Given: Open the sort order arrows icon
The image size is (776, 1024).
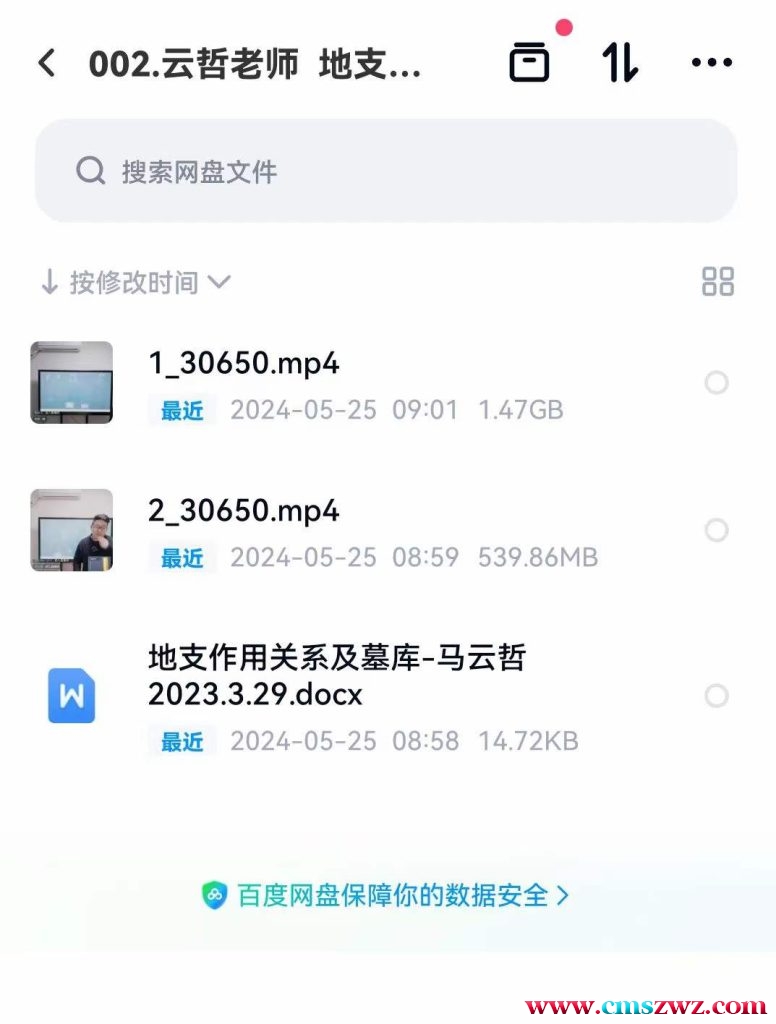Looking at the screenshot, I should [x=620, y=63].
